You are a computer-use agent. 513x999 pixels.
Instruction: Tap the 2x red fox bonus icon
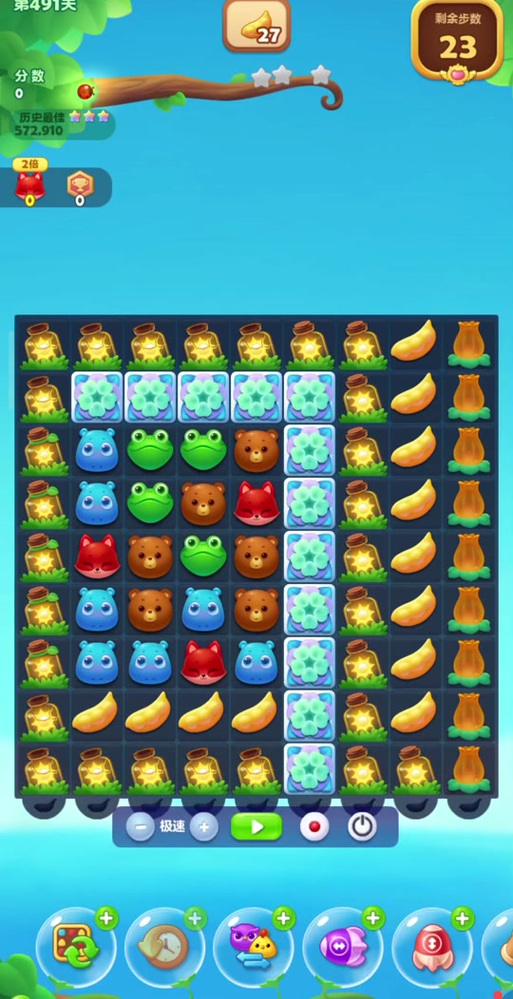tap(29, 185)
